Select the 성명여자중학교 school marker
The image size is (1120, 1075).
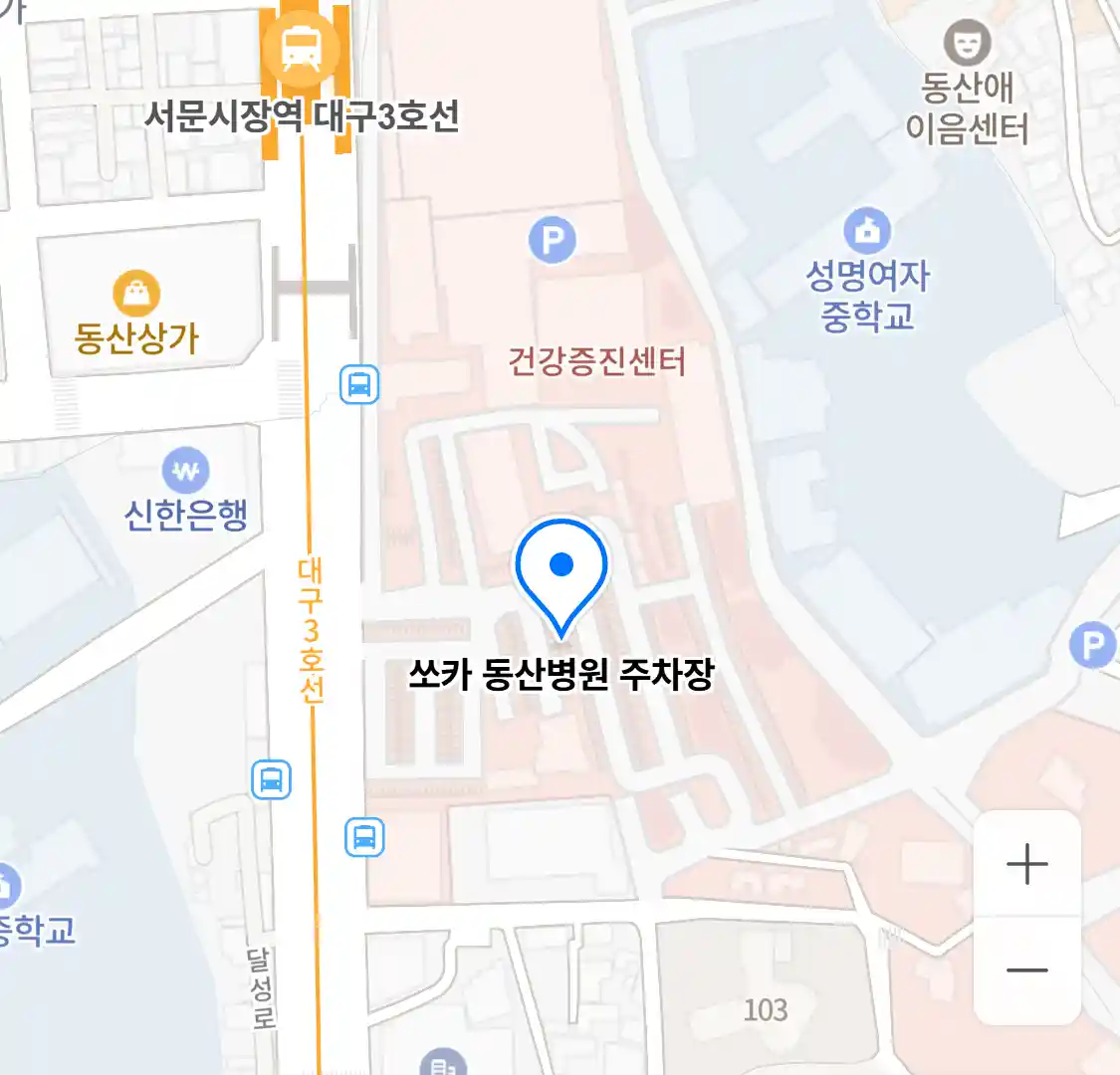coord(867,231)
